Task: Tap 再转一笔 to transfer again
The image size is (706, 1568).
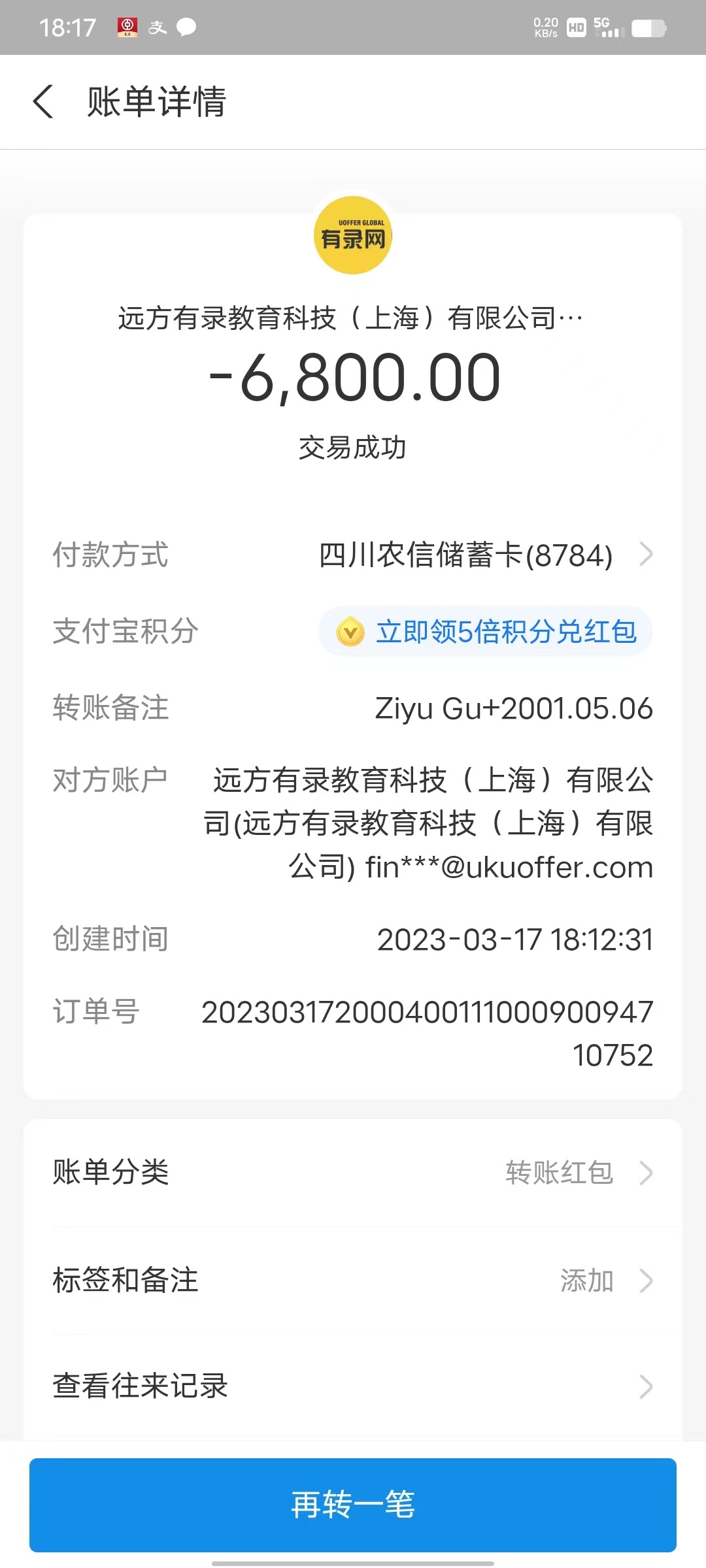Action: click(x=353, y=1504)
